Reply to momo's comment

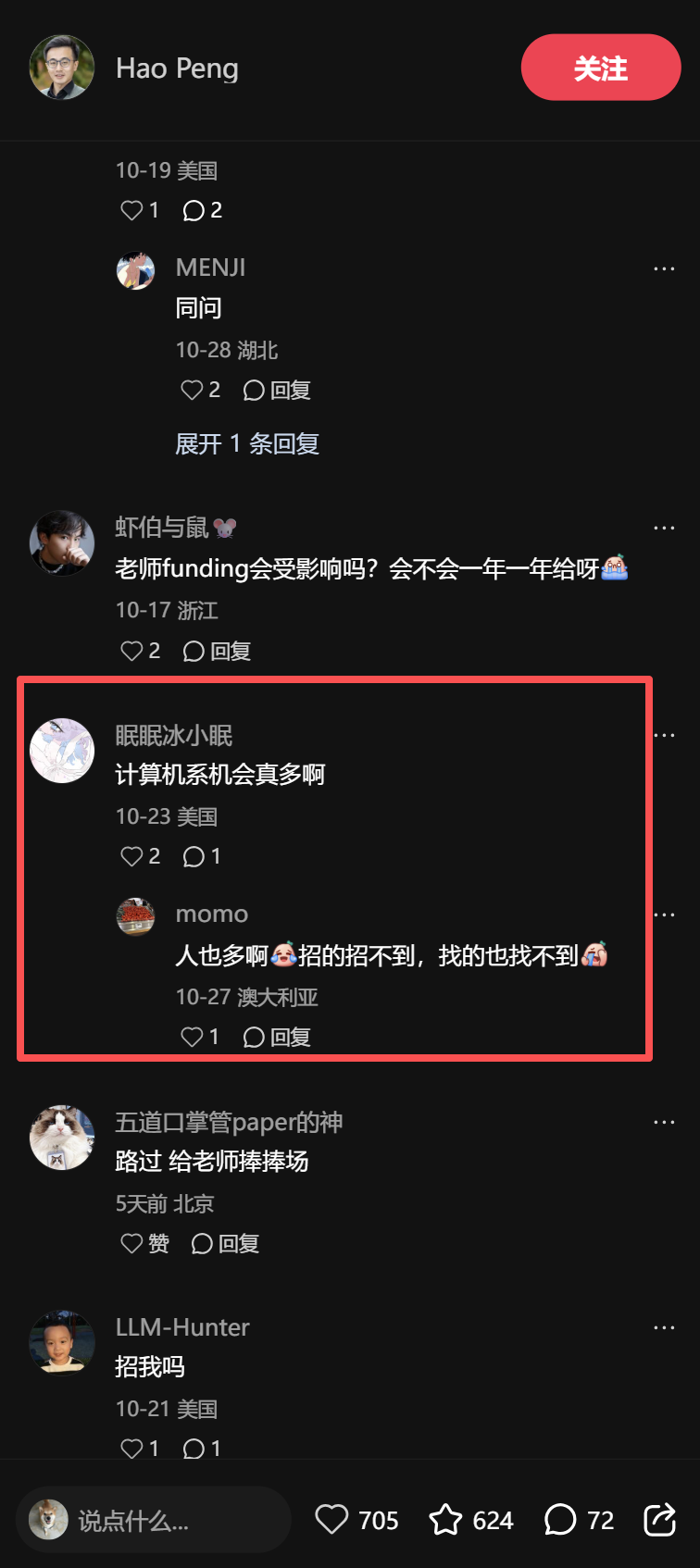point(277,1037)
